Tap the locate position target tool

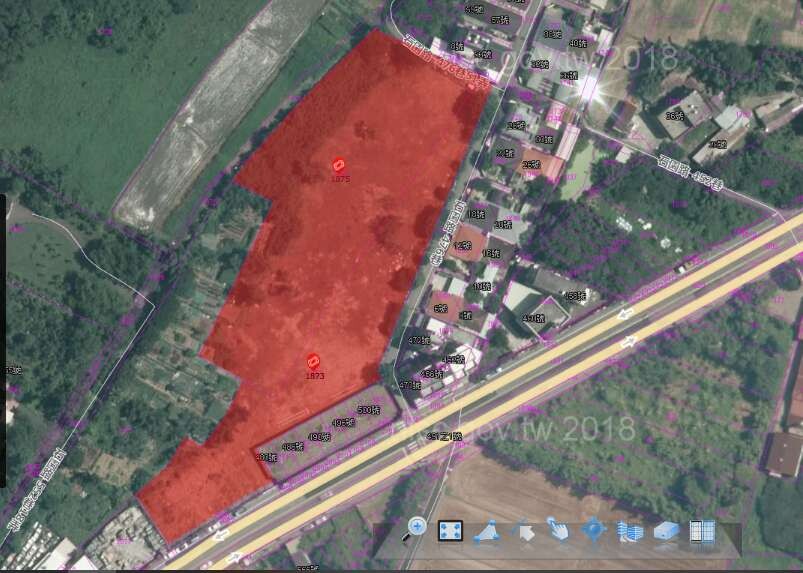(x=594, y=530)
